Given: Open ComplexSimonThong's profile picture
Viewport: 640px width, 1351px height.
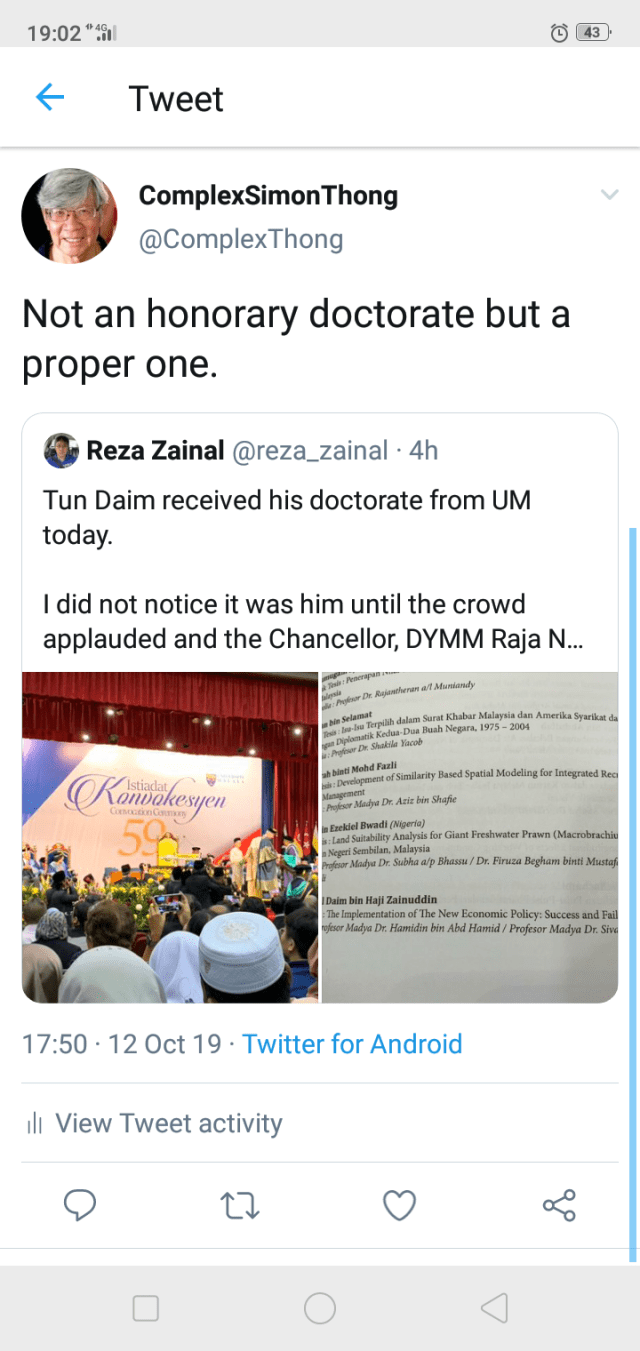Looking at the screenshot, I should pos(69,216).
